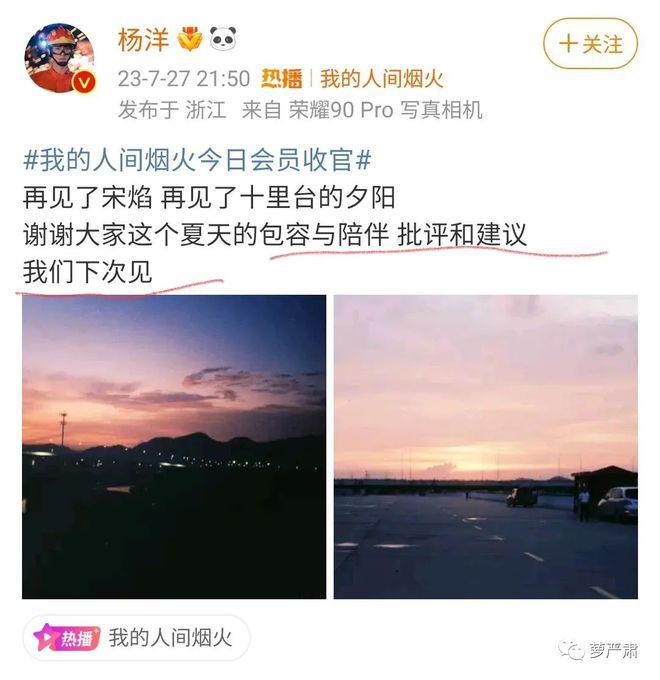
Task: View the pink sky parking lot photo
Action: [x=485, y=446]
